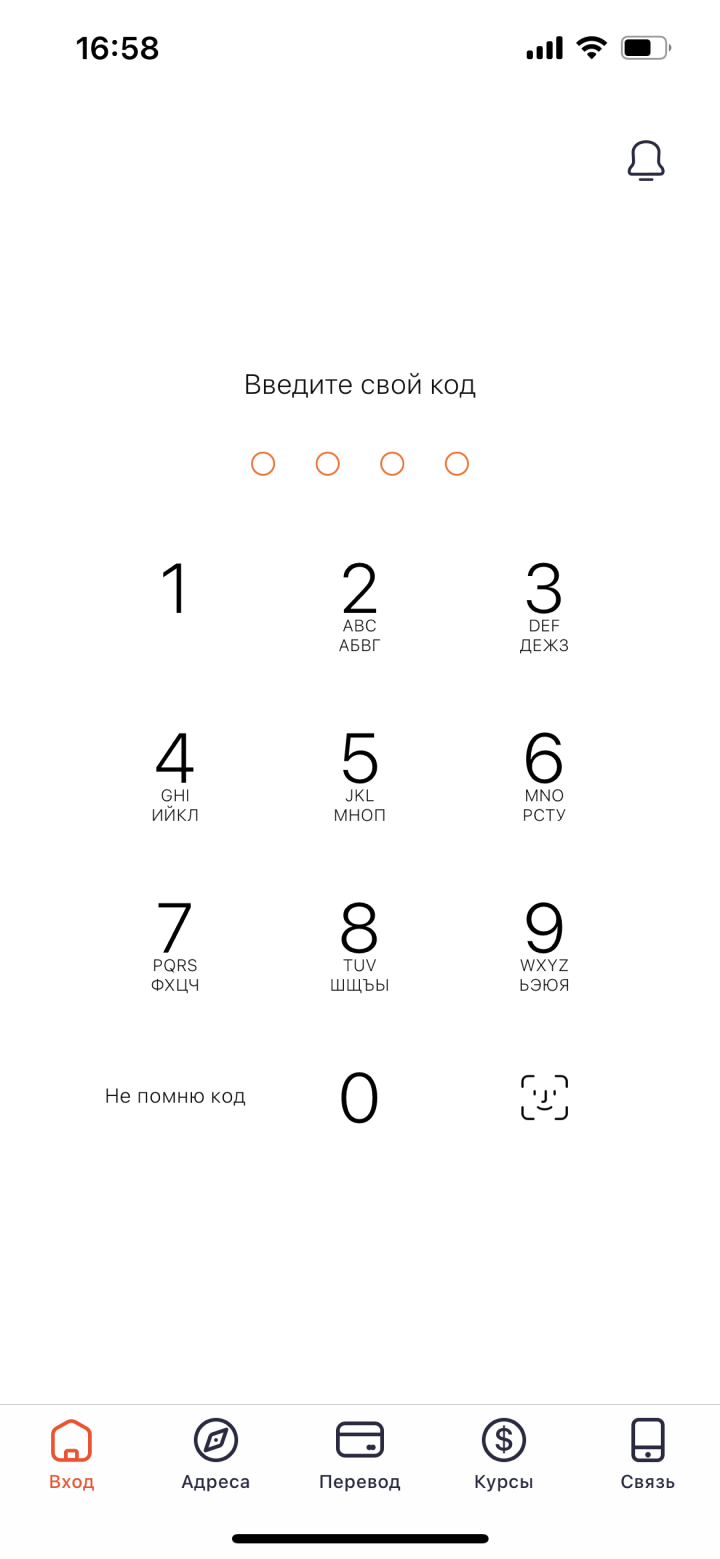Hit the 5 key on the keypad
The width and height of the screenshot is (720, 1559).
pos(360,774)
